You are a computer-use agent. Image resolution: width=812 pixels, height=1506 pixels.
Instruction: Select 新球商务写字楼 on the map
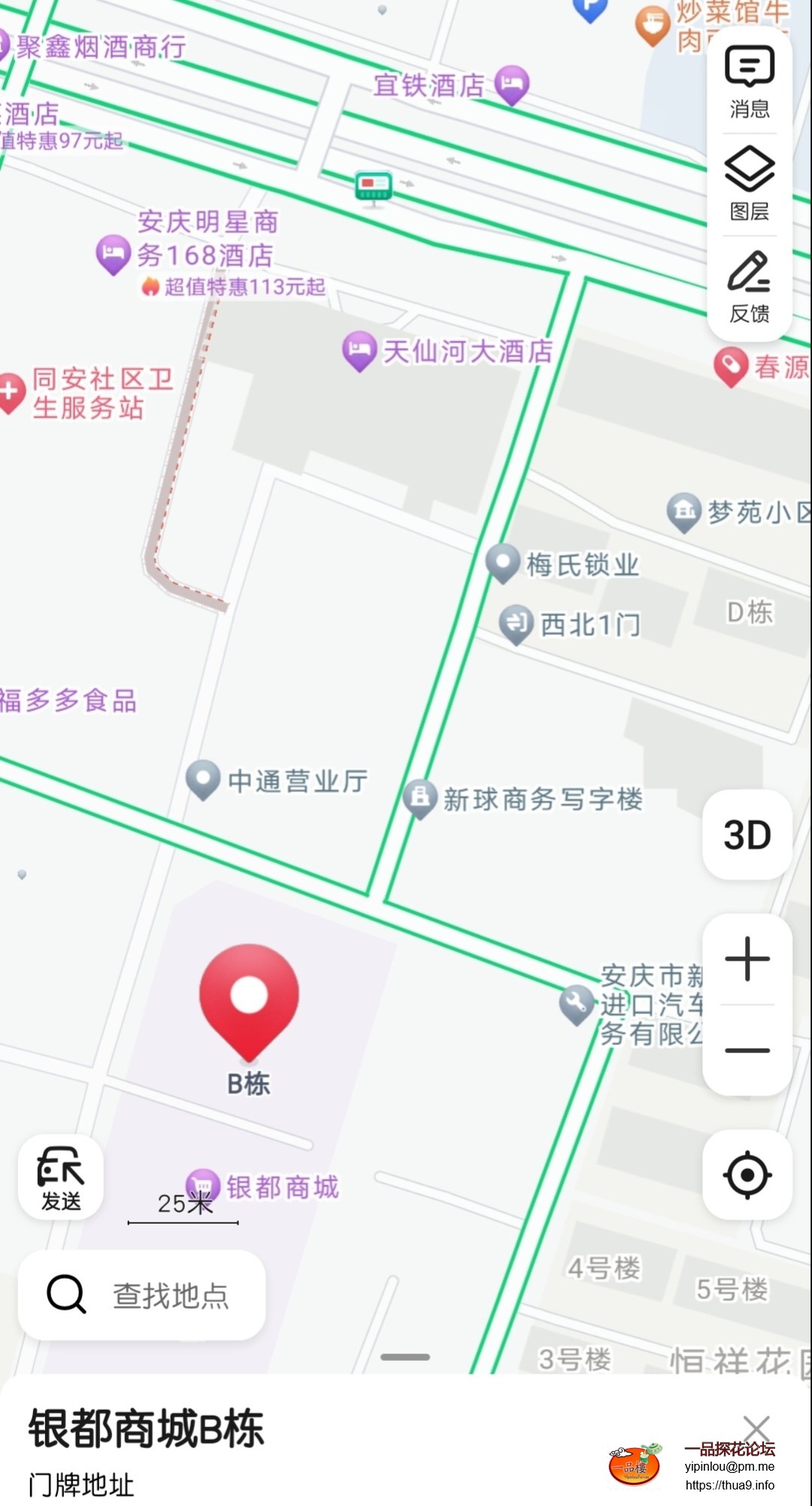[x=420, y=797]
